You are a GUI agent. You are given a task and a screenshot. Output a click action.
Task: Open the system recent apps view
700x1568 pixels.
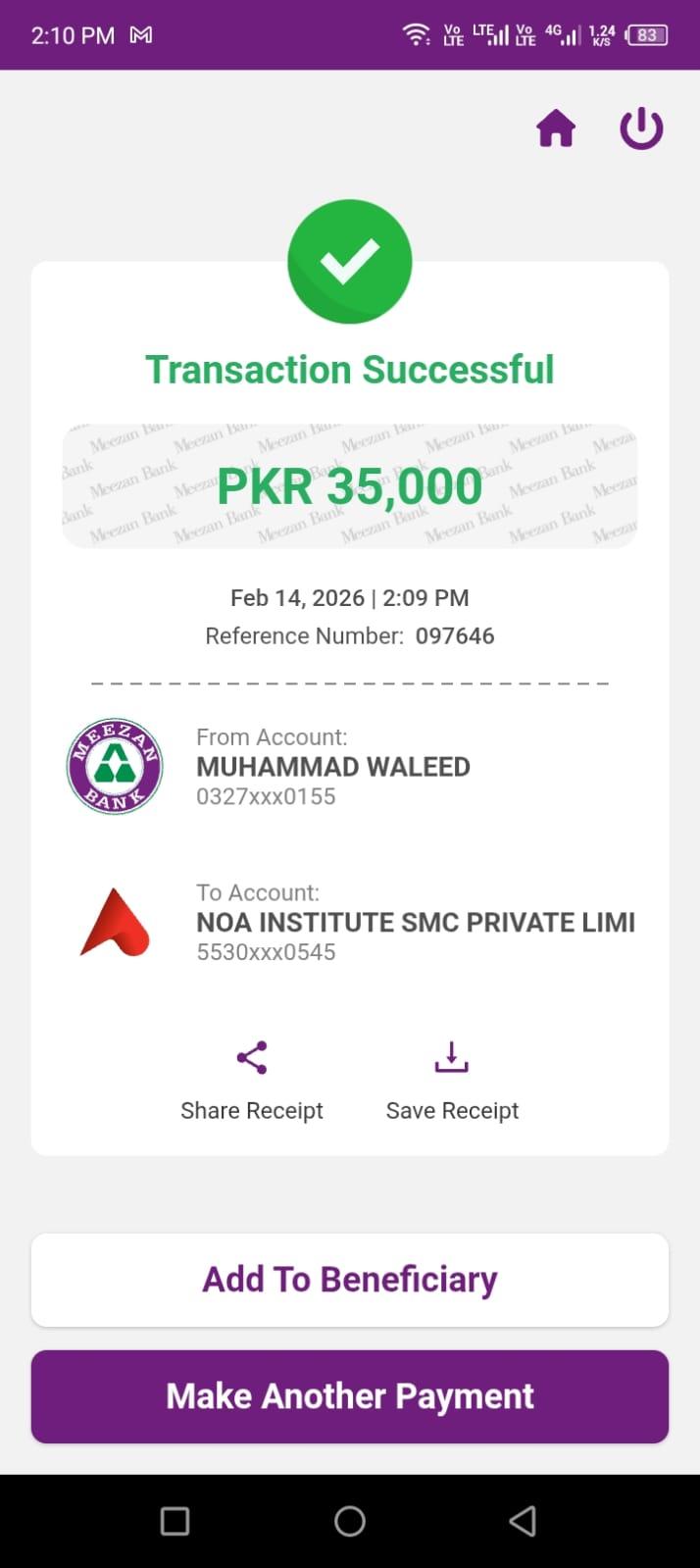175,1521
